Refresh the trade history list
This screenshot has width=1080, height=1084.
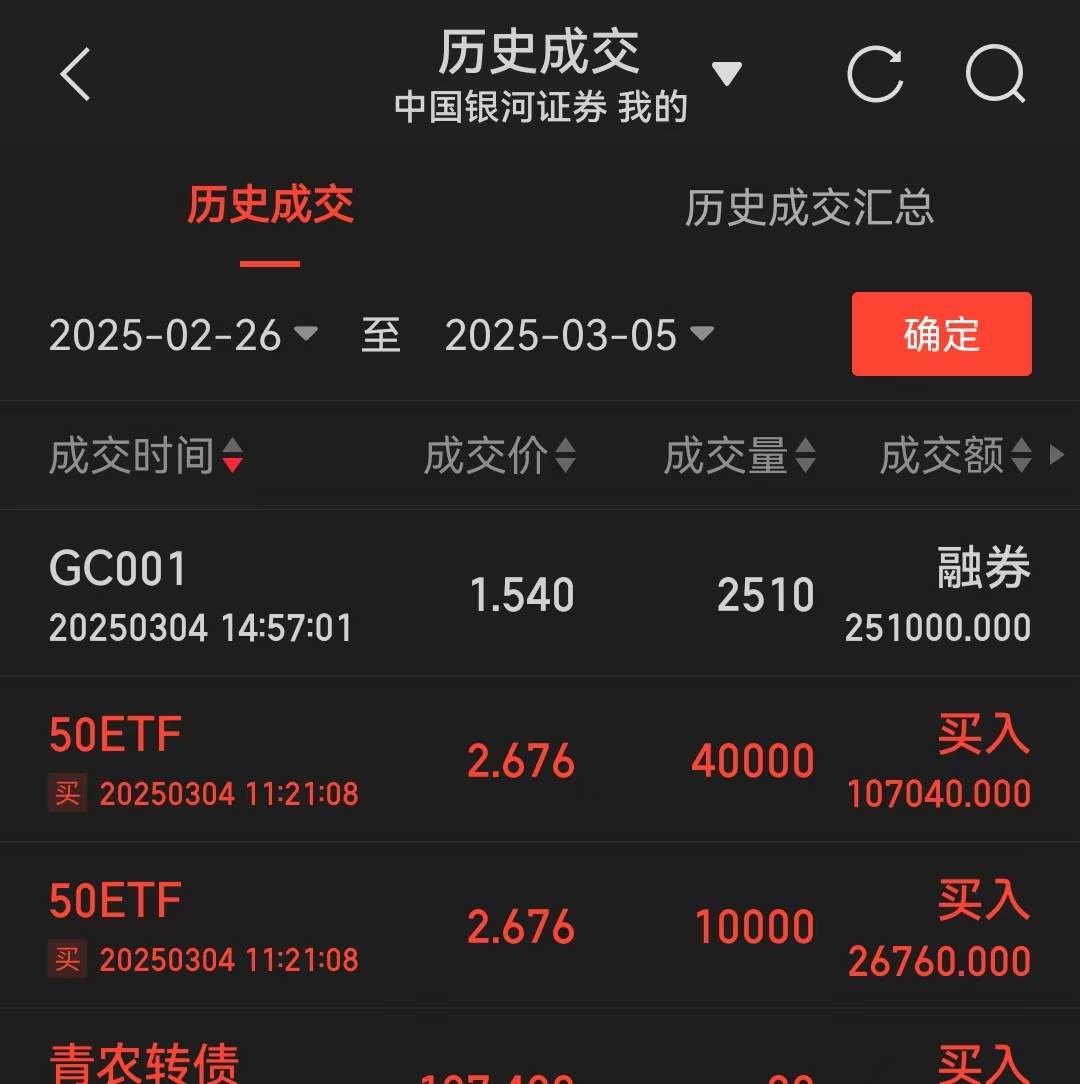click(875, 75)
